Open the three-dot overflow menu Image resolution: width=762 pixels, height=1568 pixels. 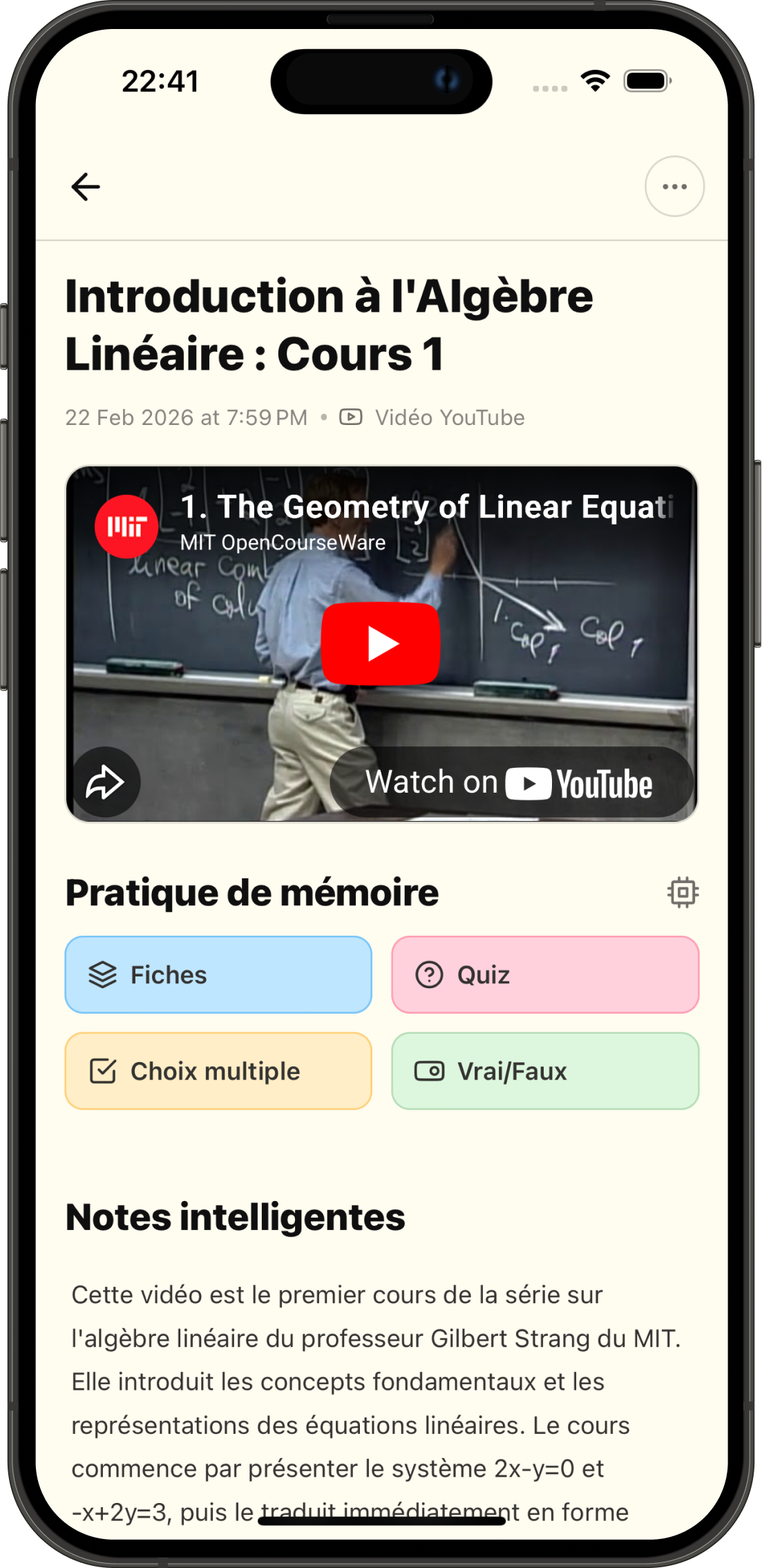674,187
